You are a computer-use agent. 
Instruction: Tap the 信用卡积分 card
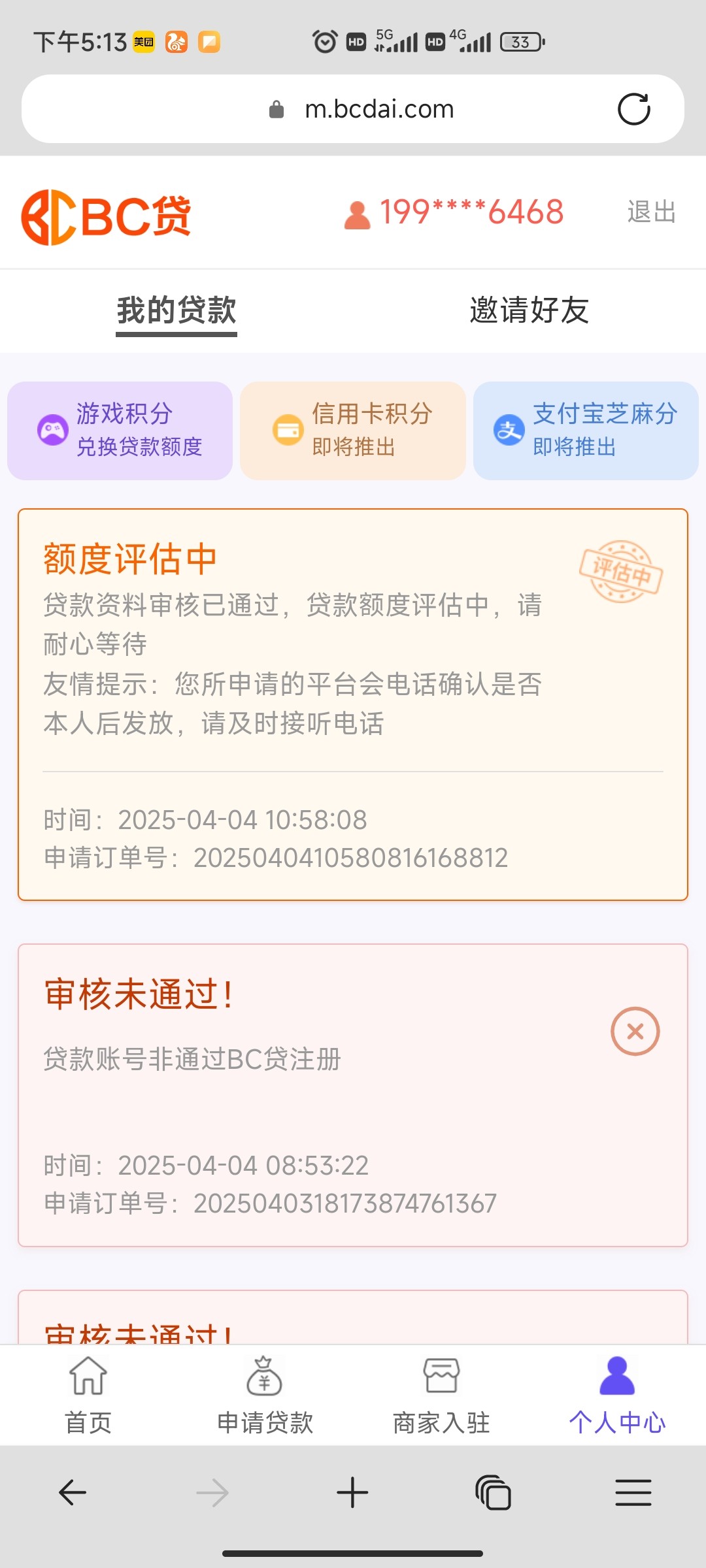pyautogui.click(x=353, y=431)
